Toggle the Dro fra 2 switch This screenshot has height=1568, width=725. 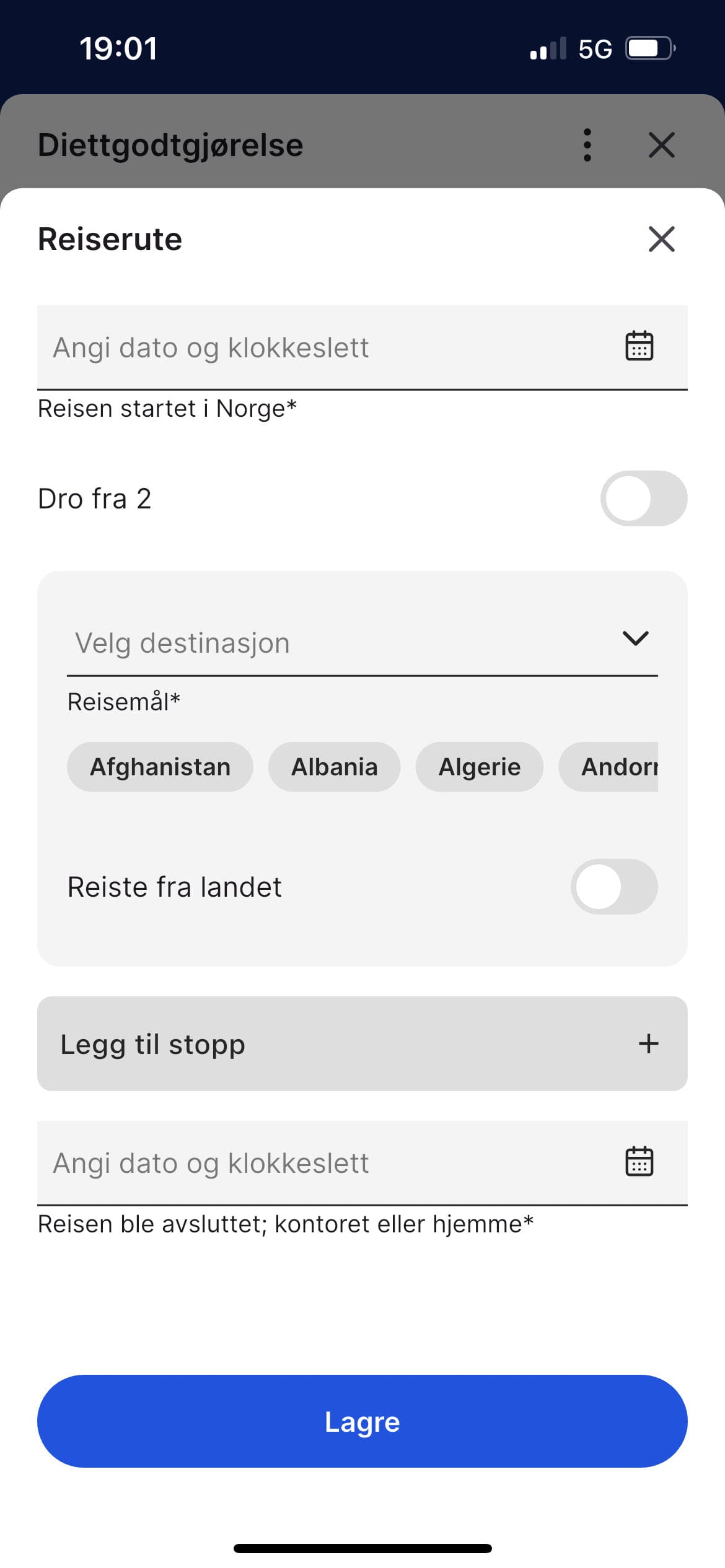(643, 499)
